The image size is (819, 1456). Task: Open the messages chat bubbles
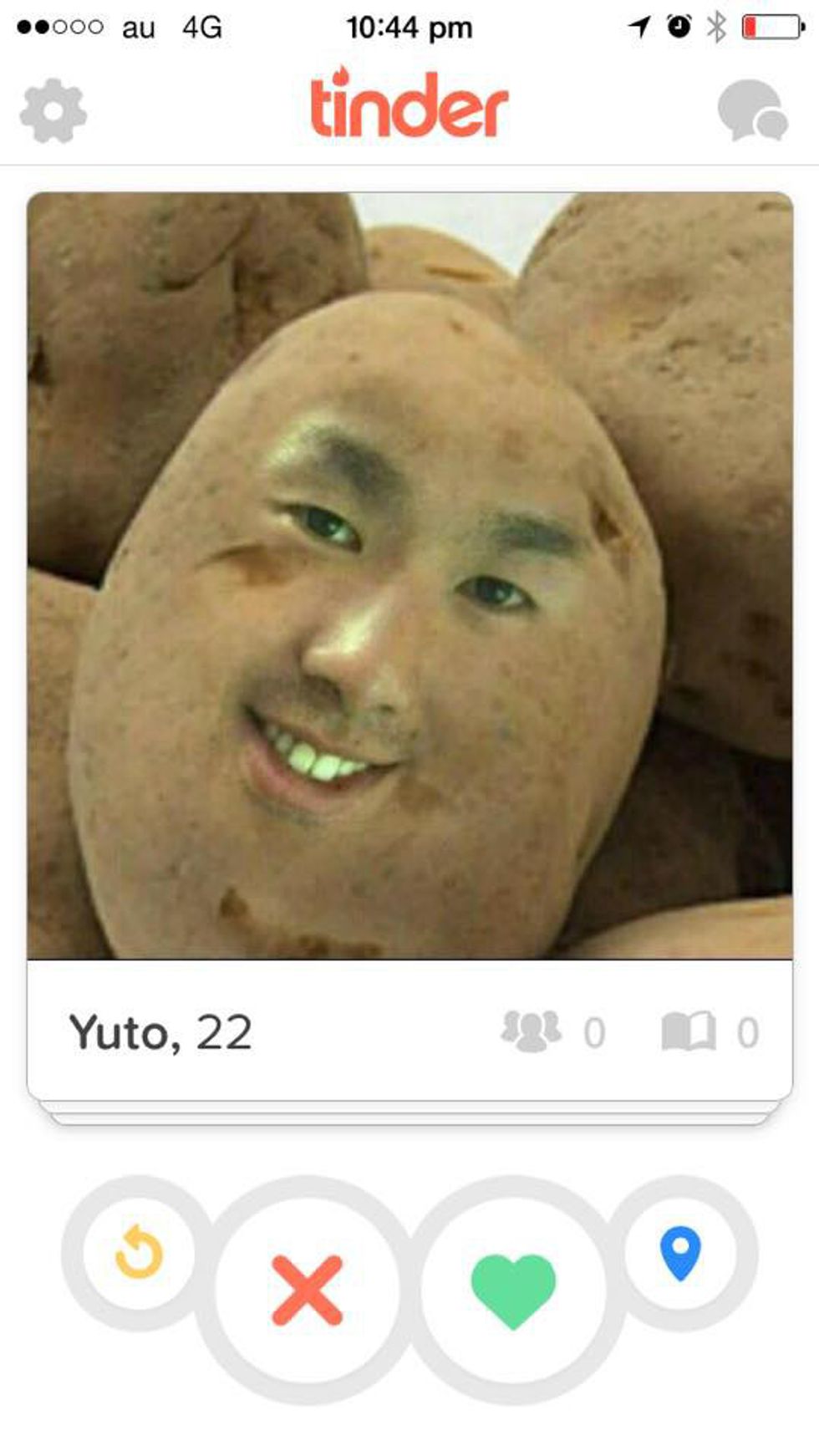752,111
